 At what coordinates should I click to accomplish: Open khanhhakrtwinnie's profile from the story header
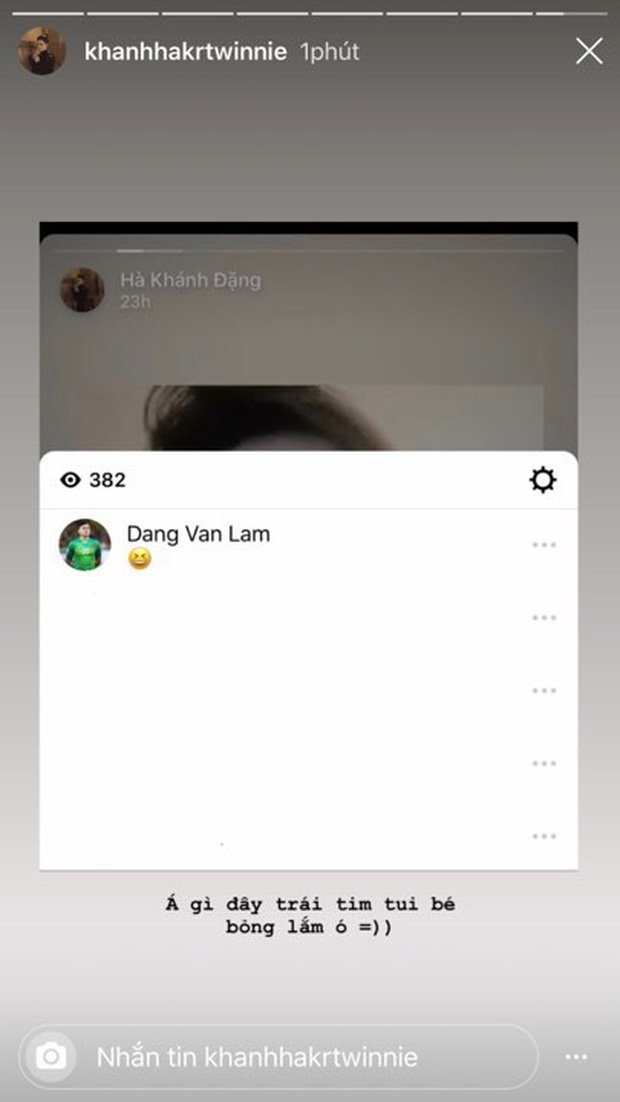coord(186,51)
